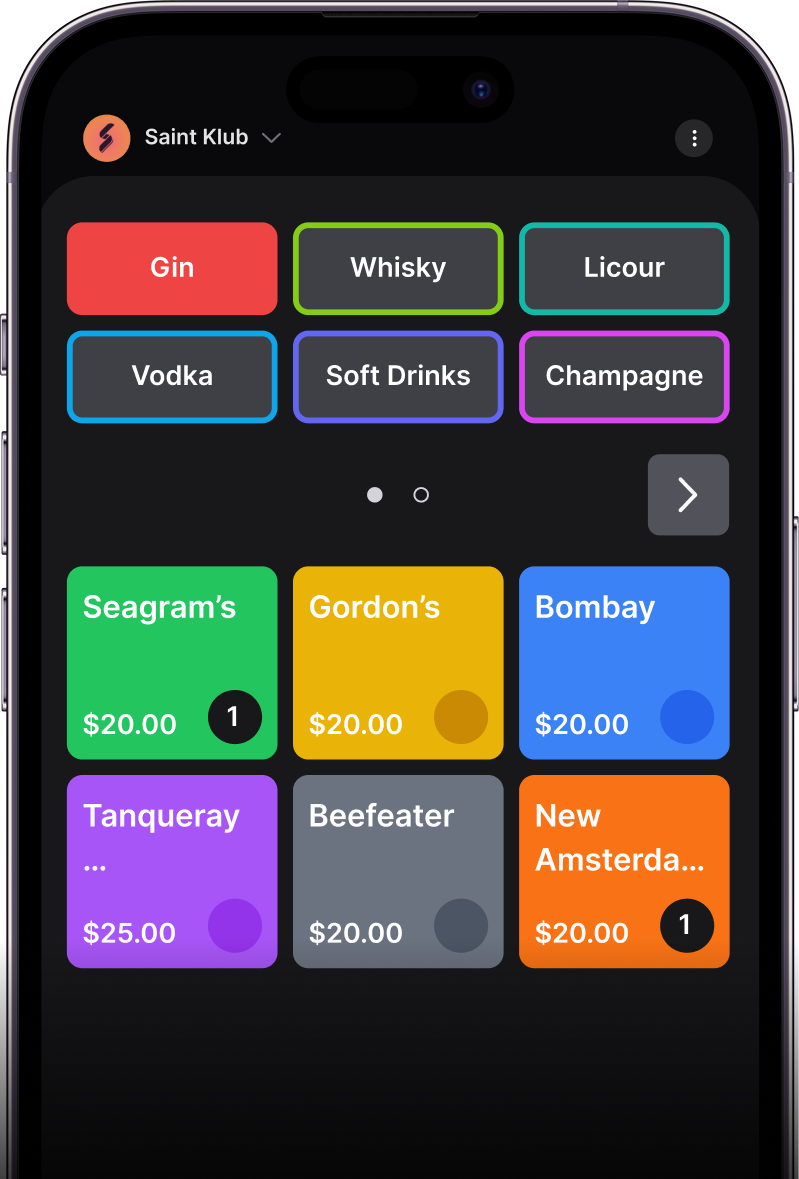Tap the next page arrow button

click(x=688, y=494)
